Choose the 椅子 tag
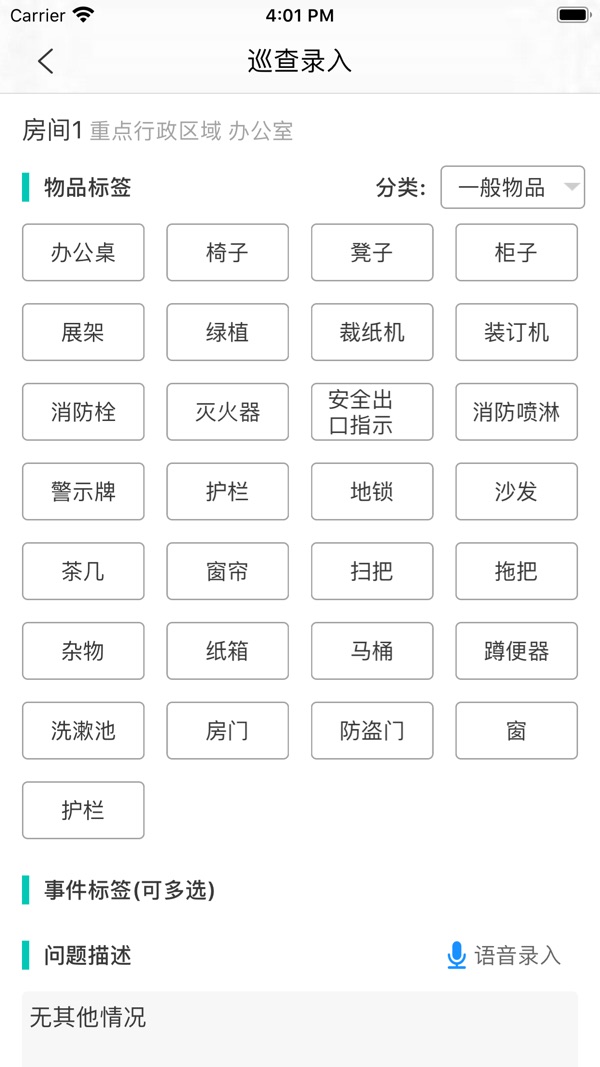 click(227, 252)
